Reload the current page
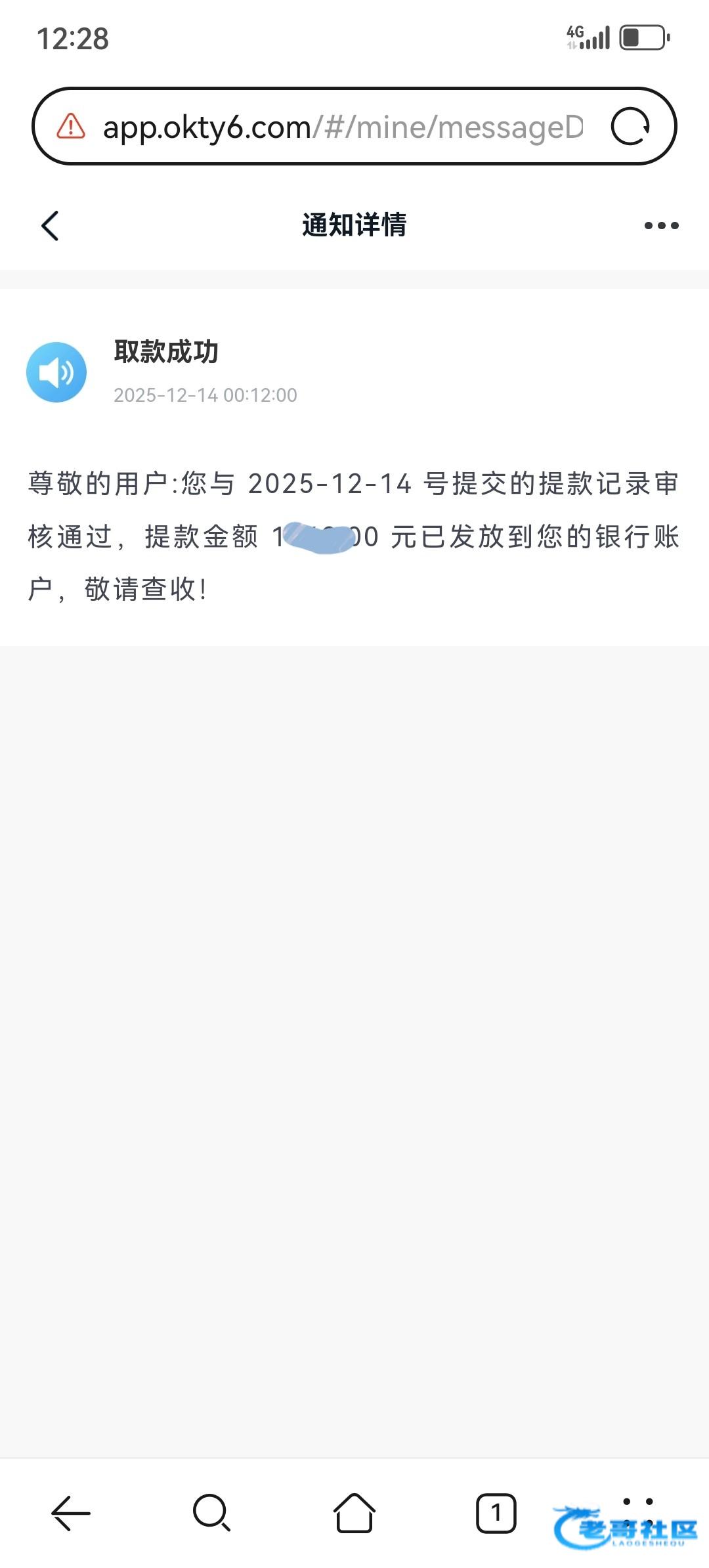Screen dimensions: 709x1568 click(630, 127)
